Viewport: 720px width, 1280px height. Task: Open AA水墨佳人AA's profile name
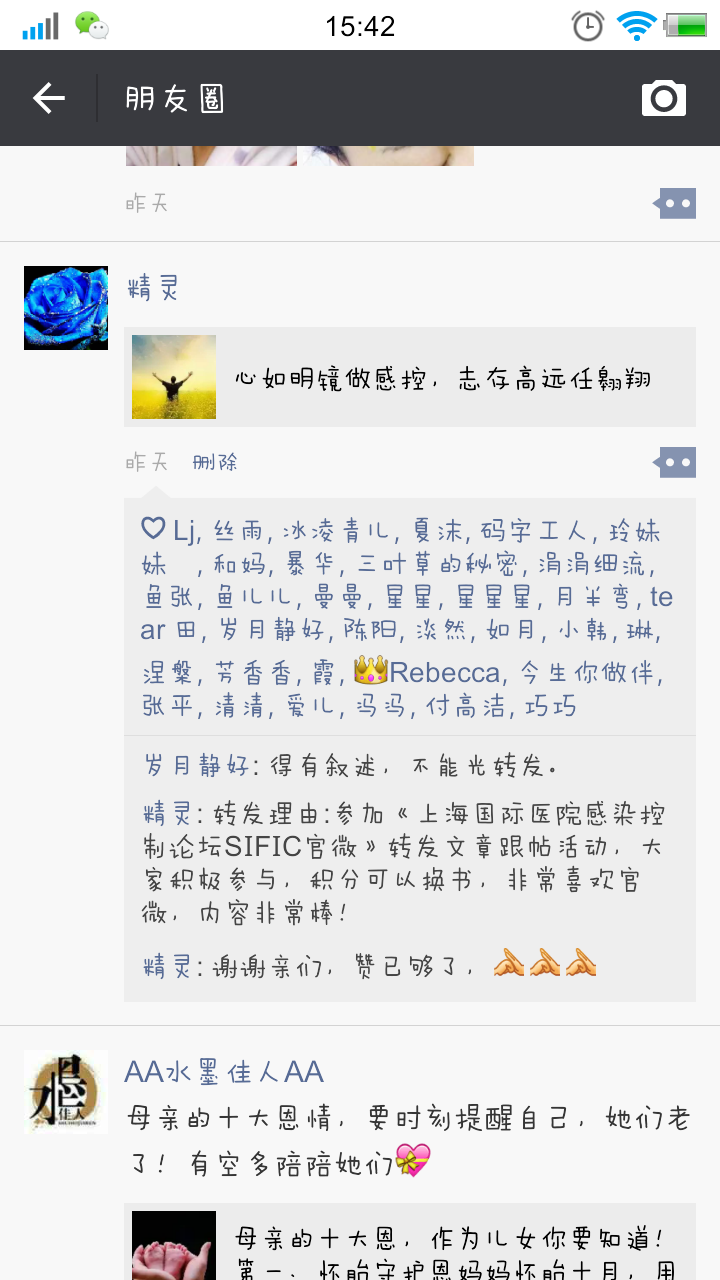coord(224,1073)
